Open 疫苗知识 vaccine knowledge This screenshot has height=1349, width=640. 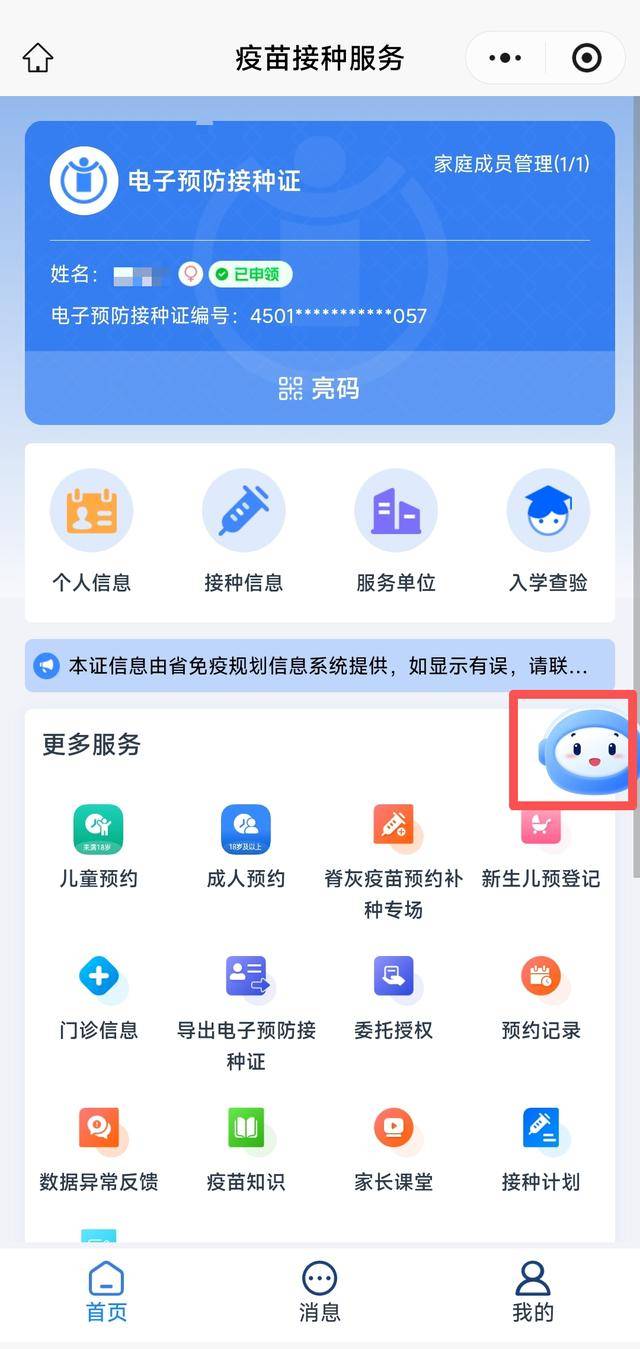pyautogui.click(x=245, y=1150)
